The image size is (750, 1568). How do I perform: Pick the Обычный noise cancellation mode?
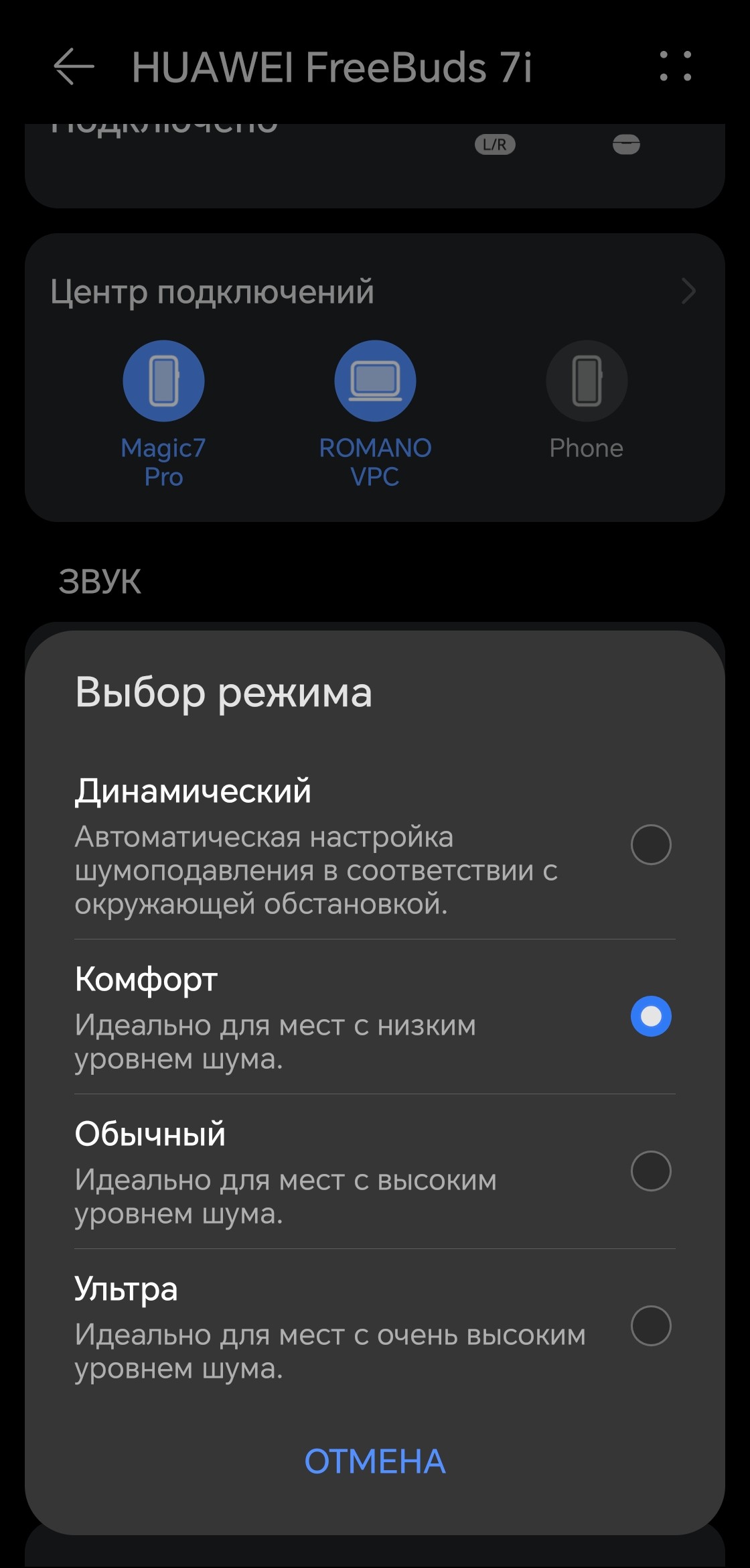pos(650,1171)
